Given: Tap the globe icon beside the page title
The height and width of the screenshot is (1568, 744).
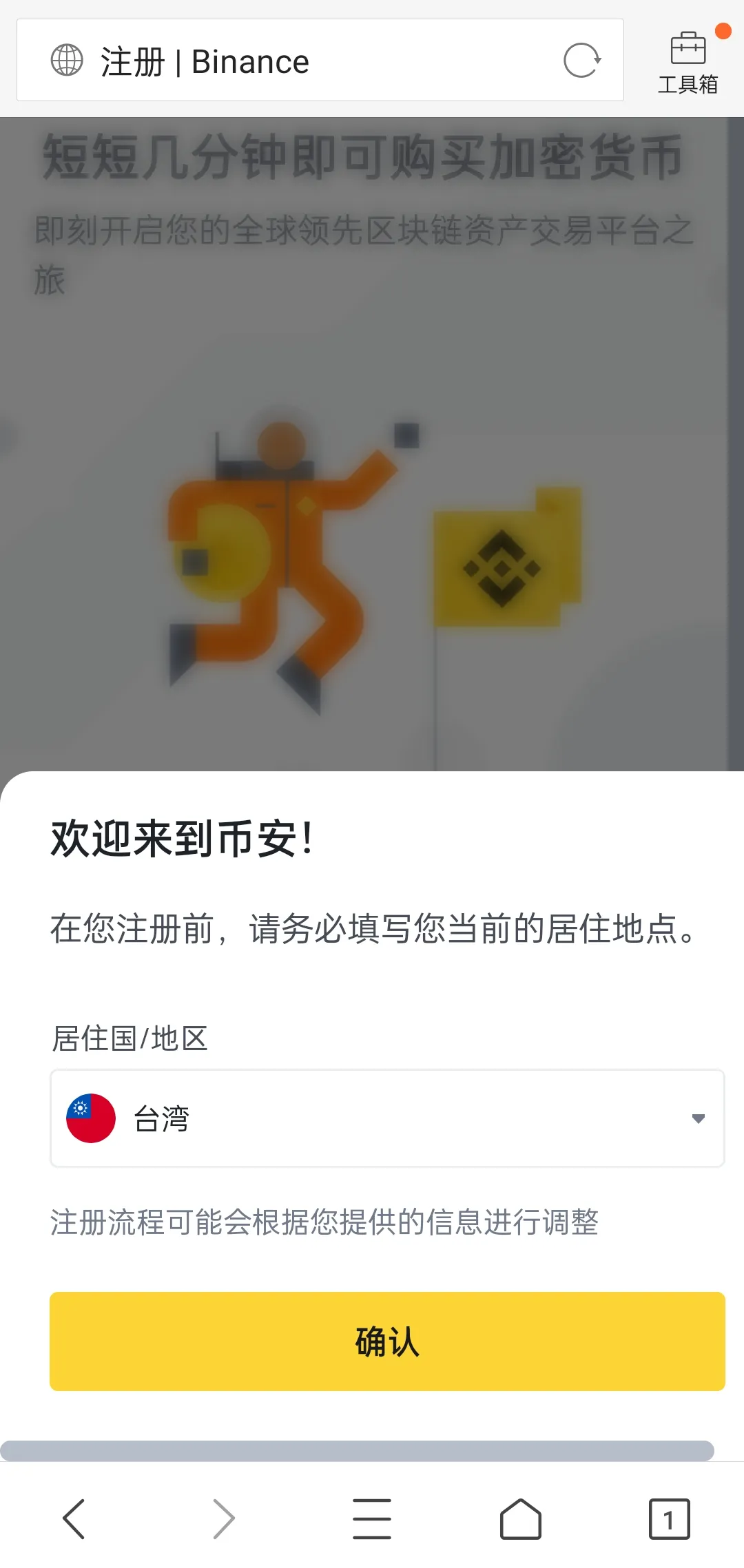Looking at the screenshot, I should (68, 61).
